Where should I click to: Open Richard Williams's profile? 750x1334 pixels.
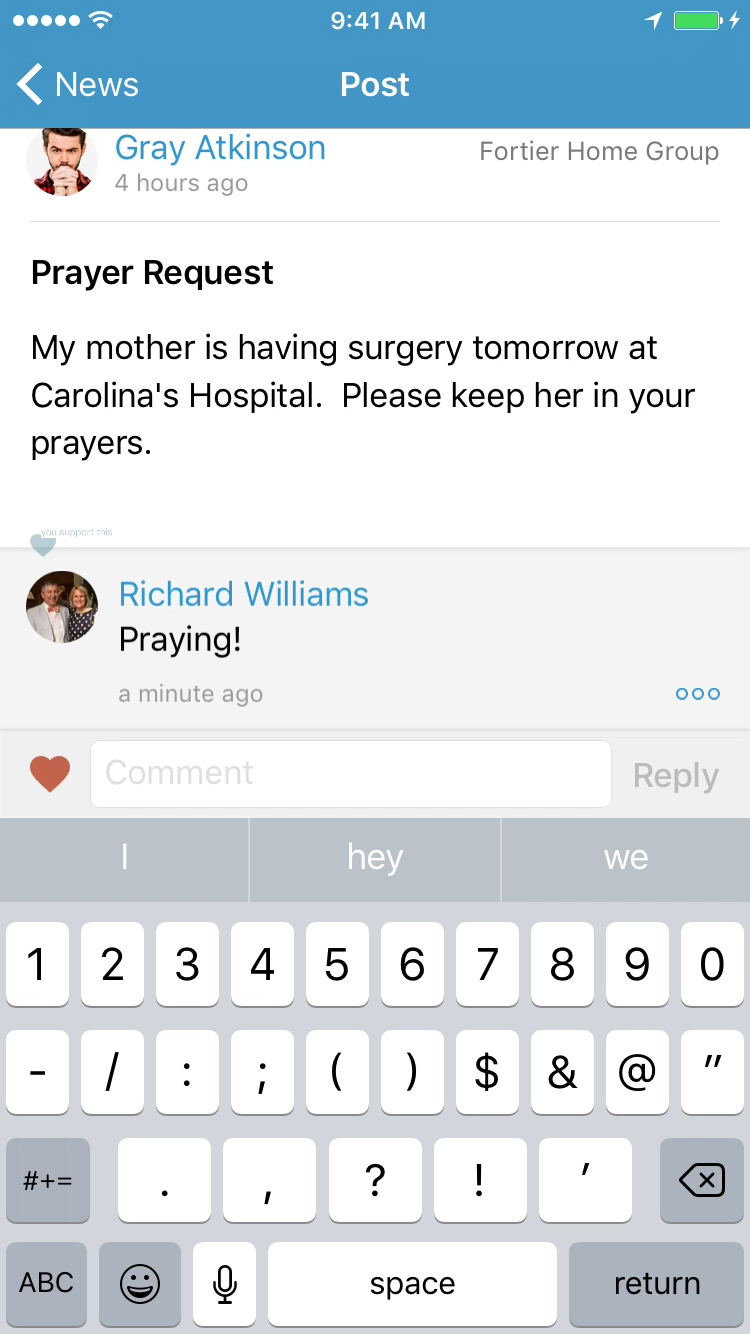pyautogui.click(x=243, y=594)
